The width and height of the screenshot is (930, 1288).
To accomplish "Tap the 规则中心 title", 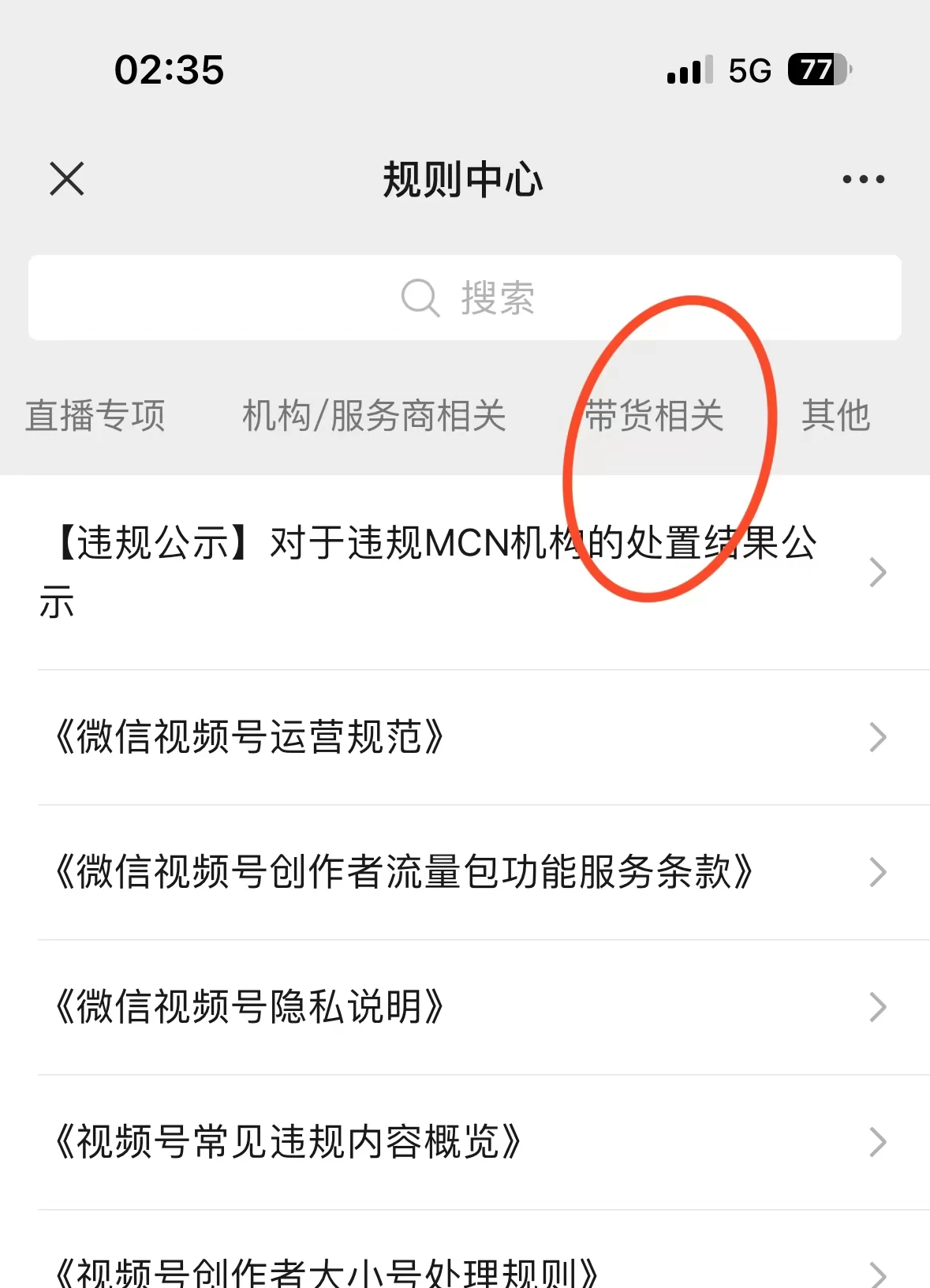I will point(465,178).
